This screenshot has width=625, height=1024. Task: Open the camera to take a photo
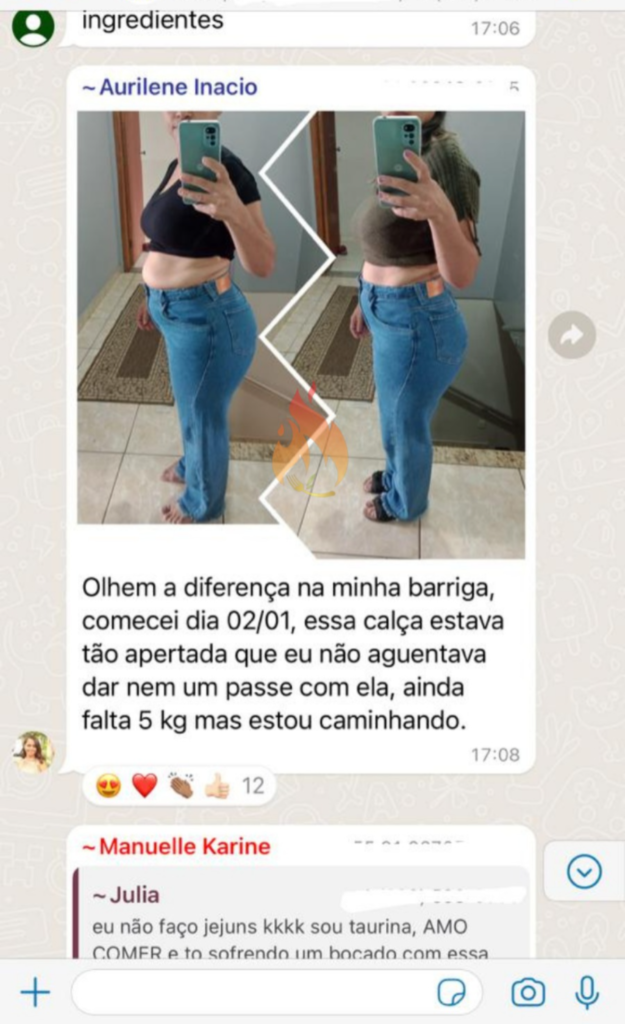click(528, 992)
